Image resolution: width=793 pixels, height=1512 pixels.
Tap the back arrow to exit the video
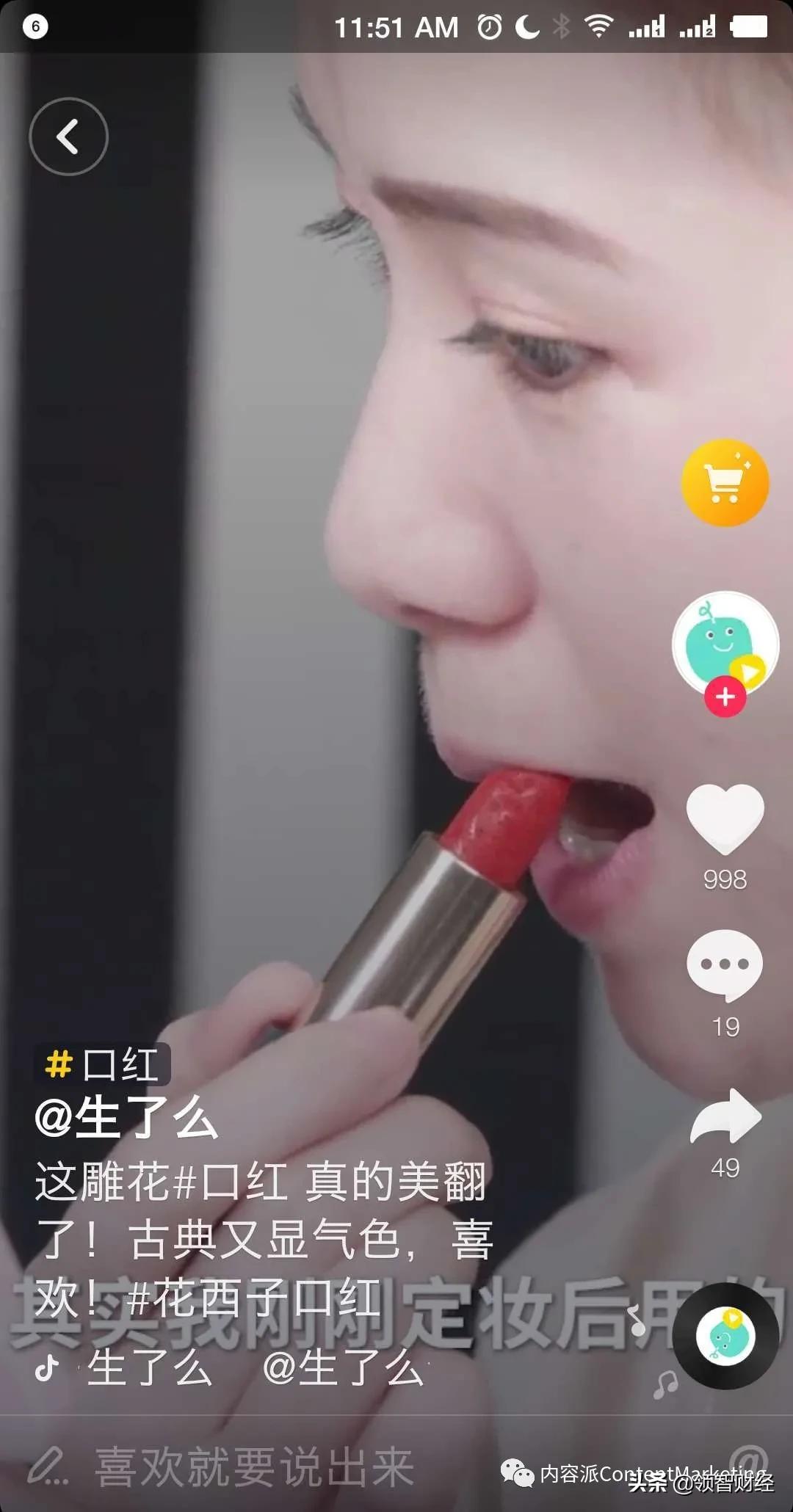coord(68,137)
